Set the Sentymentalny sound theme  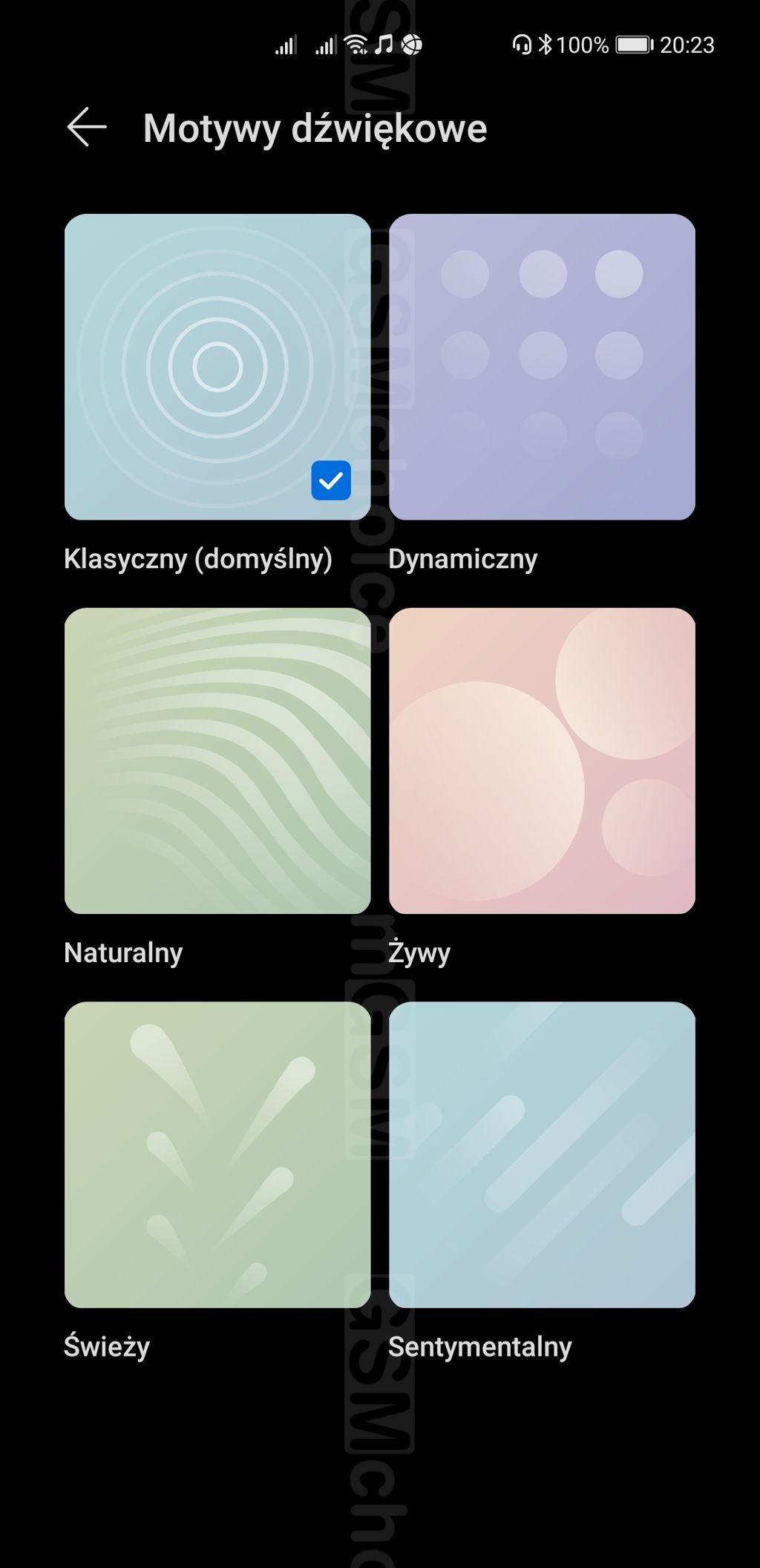coord(542,1154)
